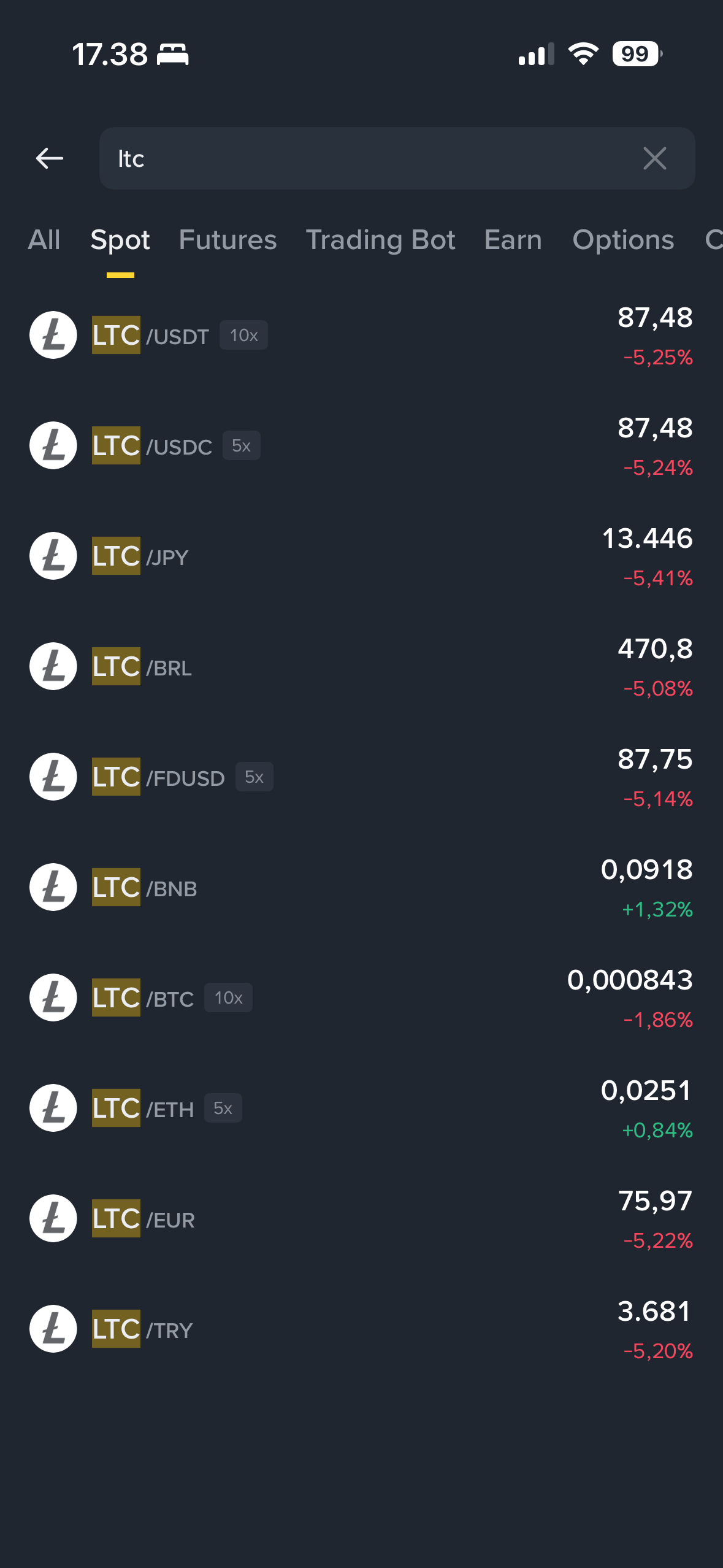Tap the Litecoin icon next to LTC/EUR
The image size is (723, 1568).
pyautogui.click(x=53, y=1218)
